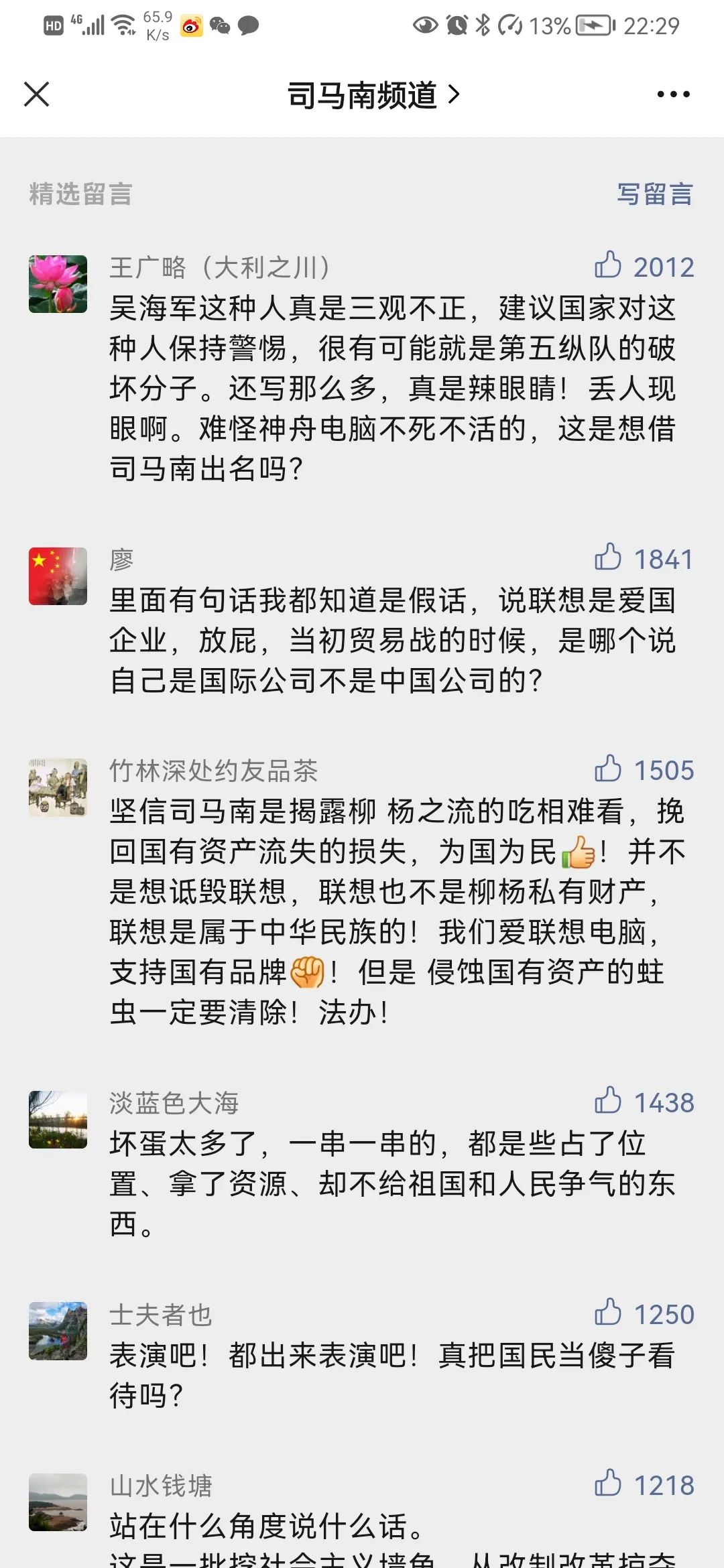This screenshot has height=1568, width=724.
Task: Like the comment by 廖
Action: click(x=608, y=558)
